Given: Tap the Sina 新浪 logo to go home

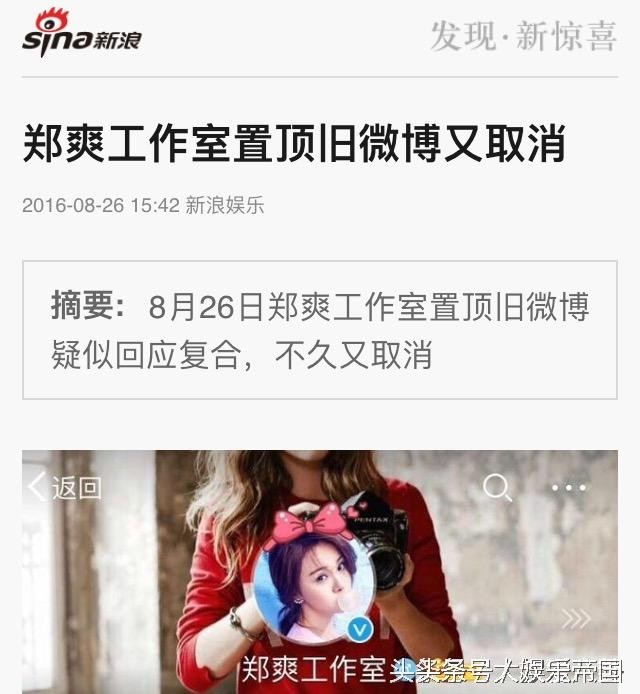Looking at the screenshot, I should [x=82, y=35].
